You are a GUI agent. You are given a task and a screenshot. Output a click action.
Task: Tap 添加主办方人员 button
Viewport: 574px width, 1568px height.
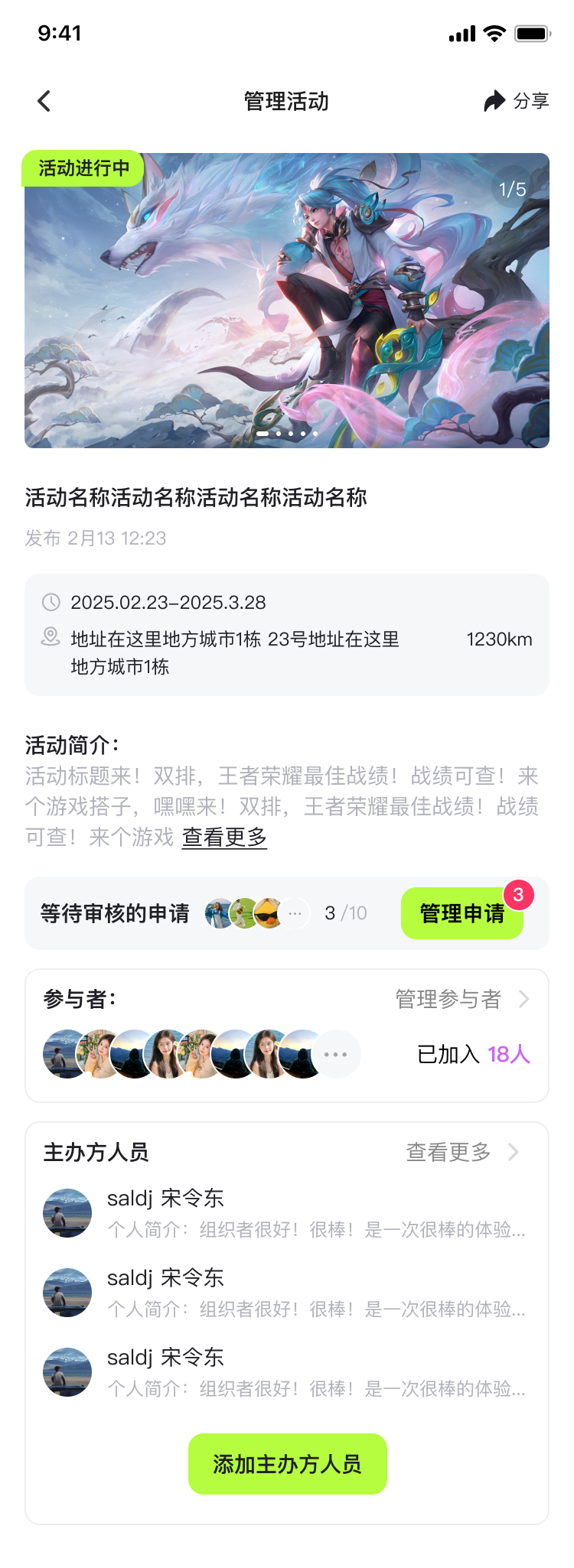coord(287,1464)
